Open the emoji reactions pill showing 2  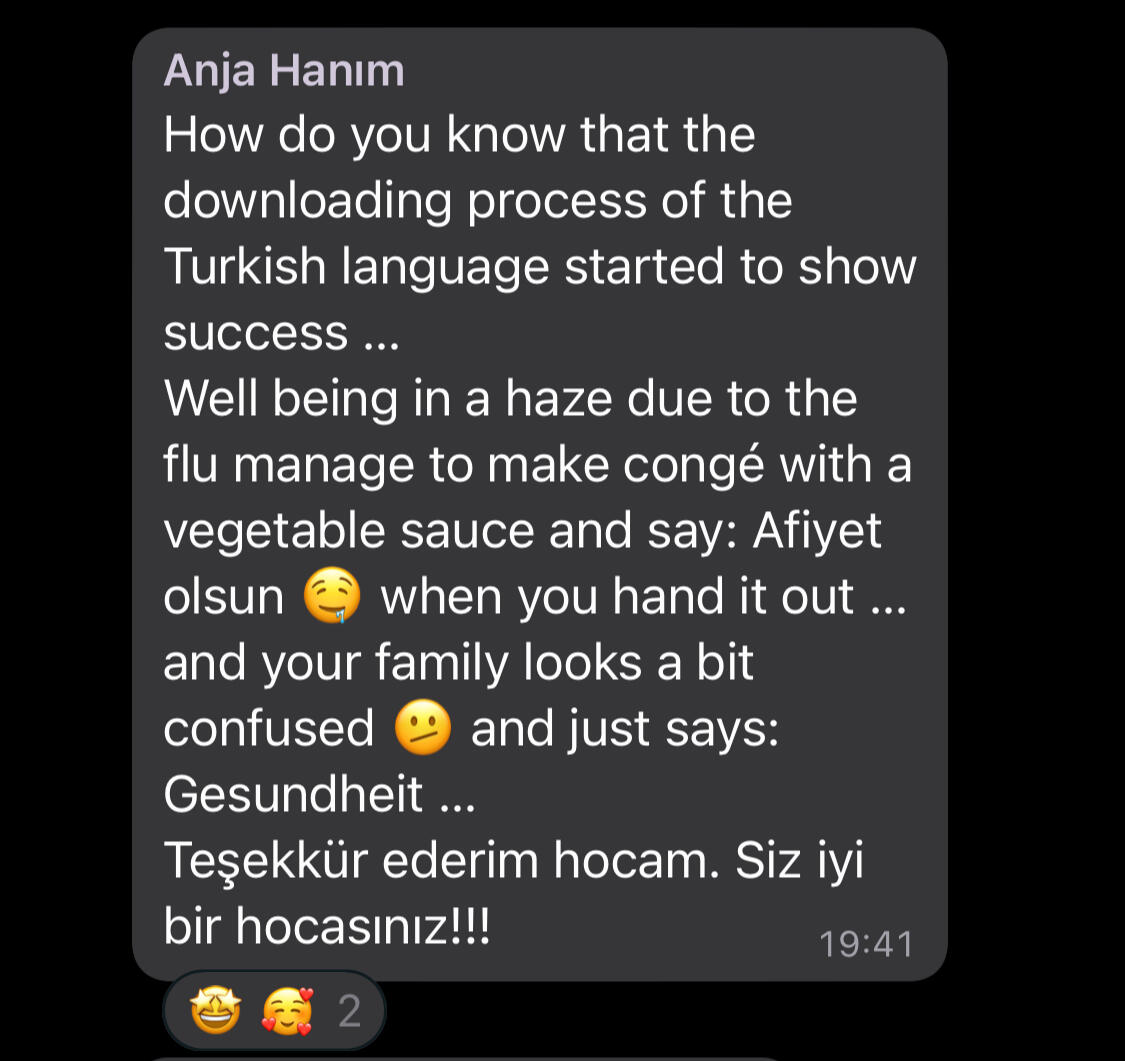coord(274,1012)
